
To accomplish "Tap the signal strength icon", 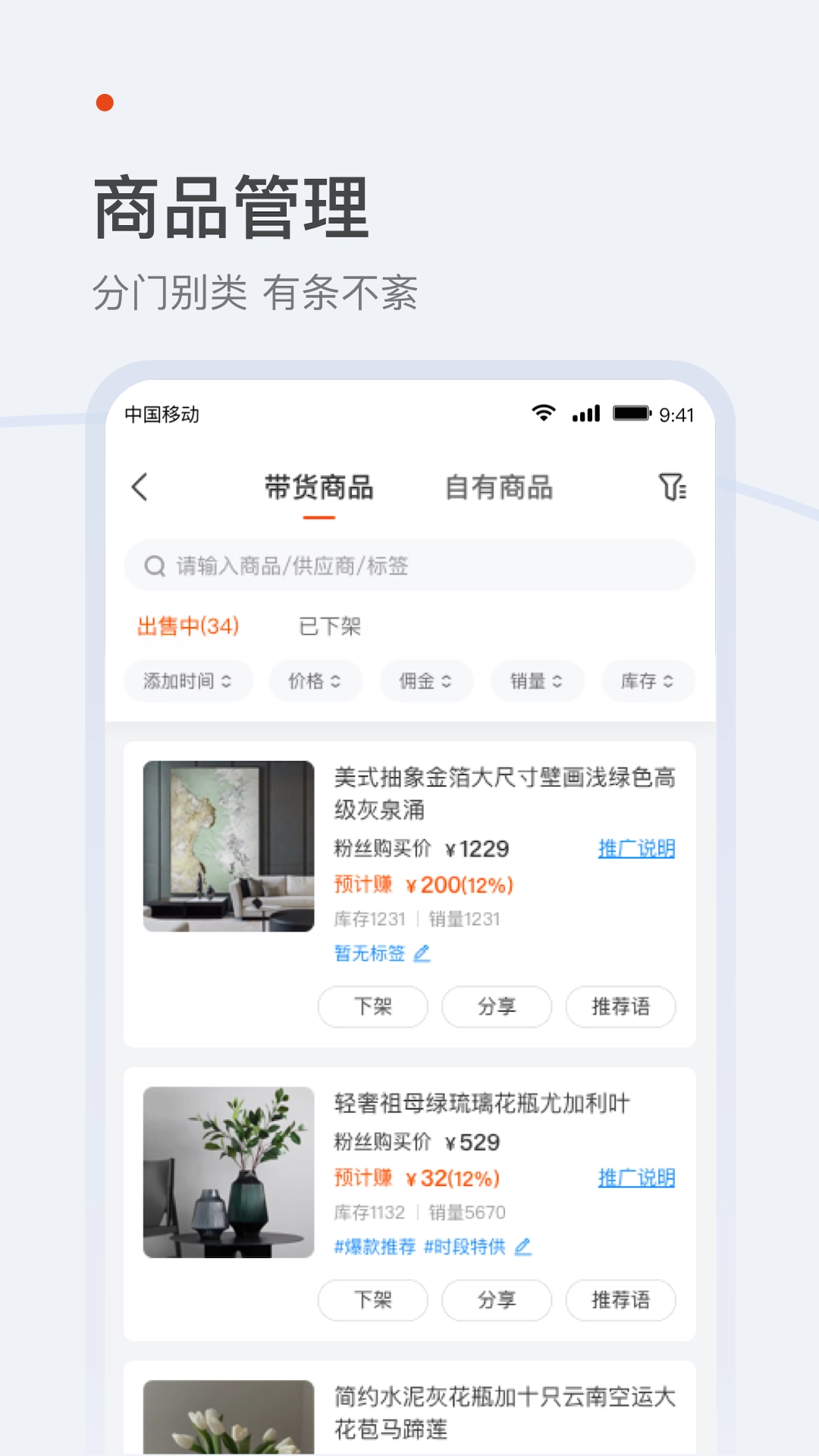I will click(587, 413).
